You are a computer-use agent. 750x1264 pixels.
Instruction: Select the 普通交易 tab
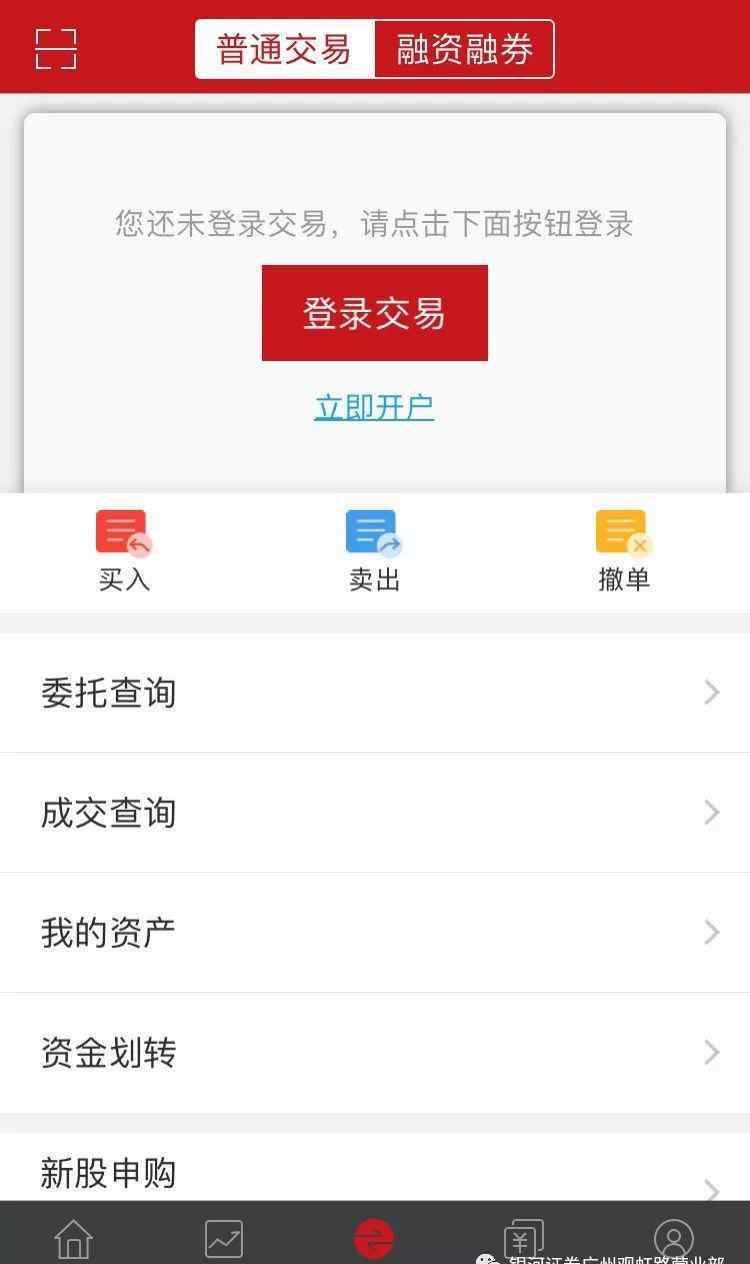(284, 49)
